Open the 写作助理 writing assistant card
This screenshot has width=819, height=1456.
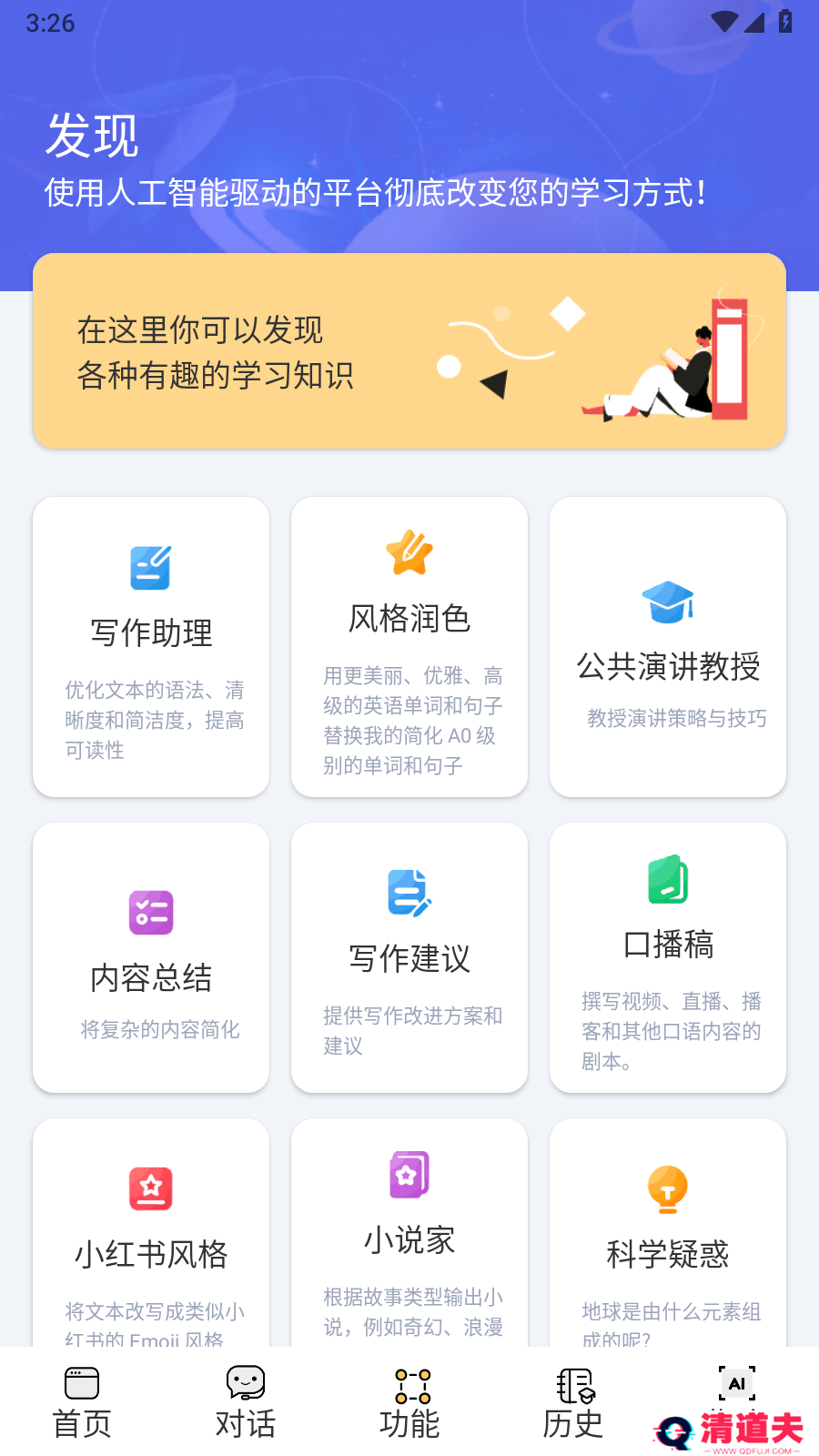tap(151, 647)
